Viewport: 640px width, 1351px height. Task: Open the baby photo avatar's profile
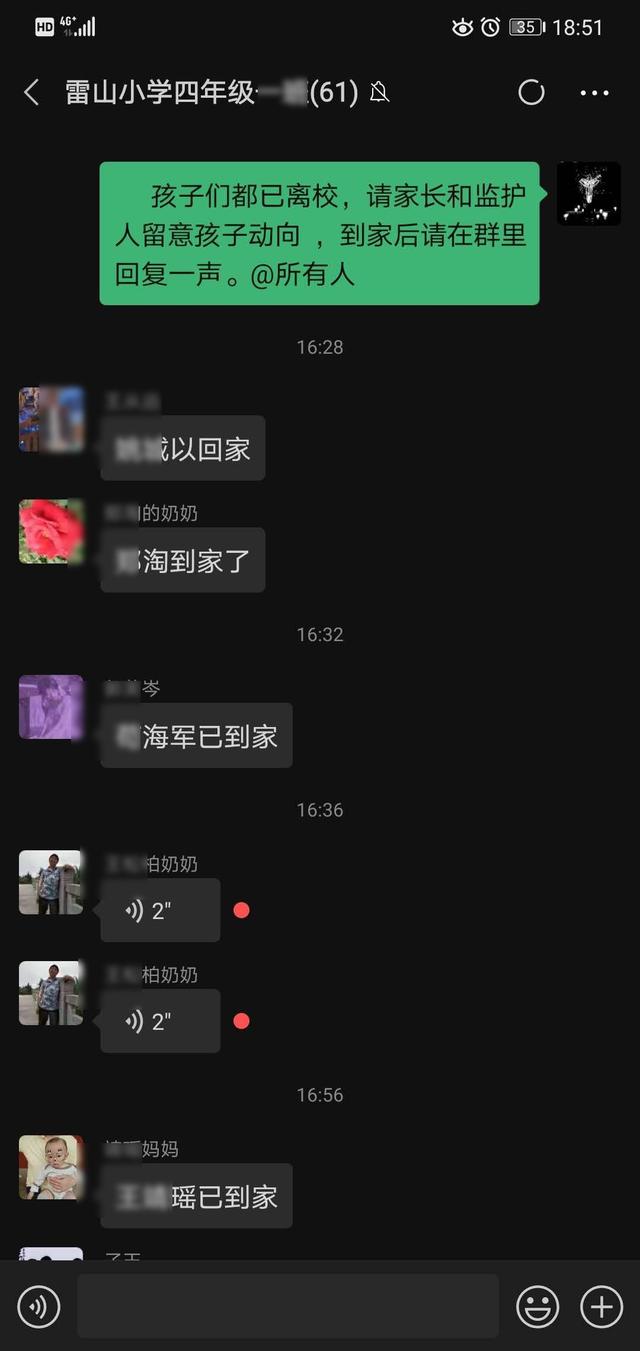pos(51,1167)
